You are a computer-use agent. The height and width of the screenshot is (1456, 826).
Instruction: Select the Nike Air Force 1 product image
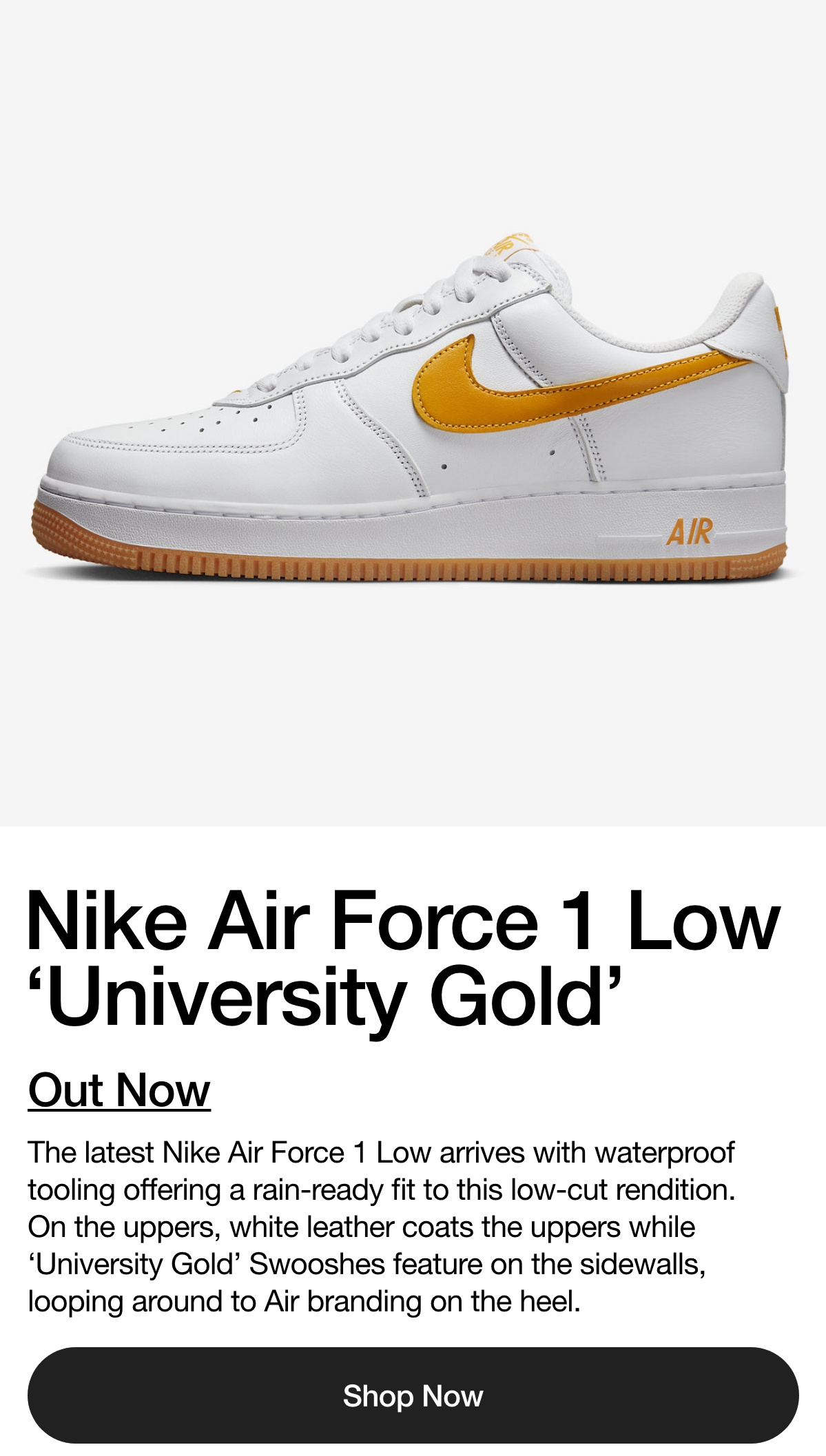click(413, 413)
